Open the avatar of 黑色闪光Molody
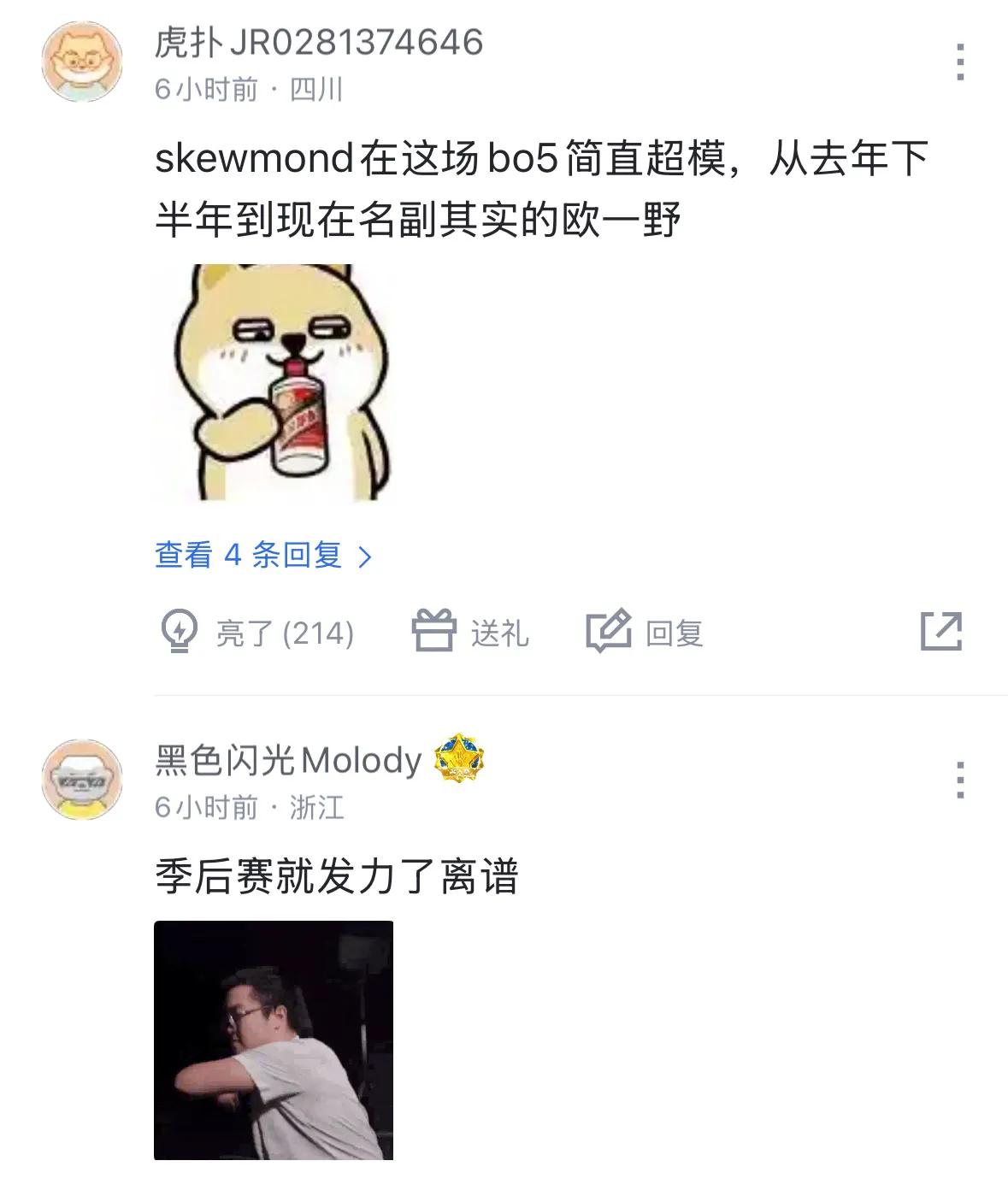 (82, 780)
